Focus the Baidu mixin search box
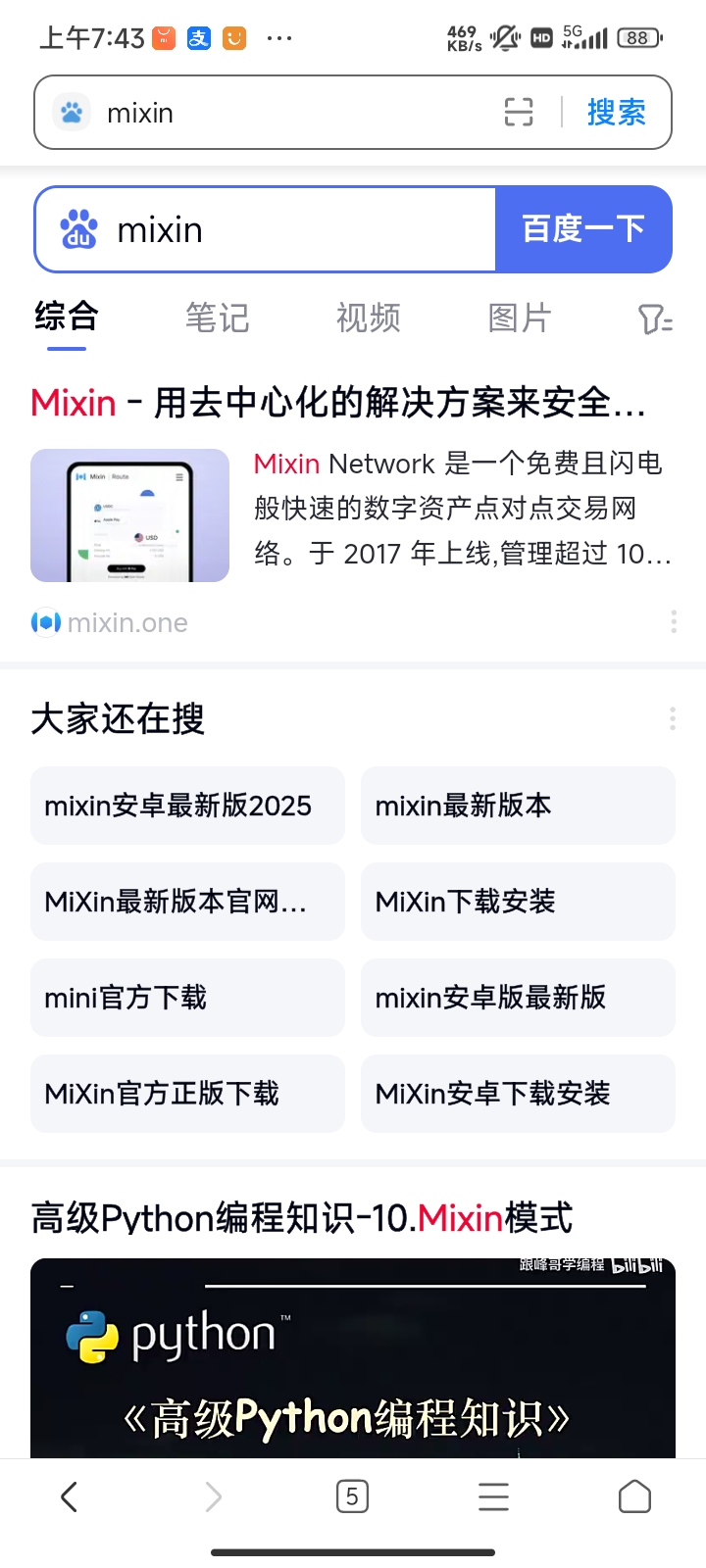Screen dimensions: 706x1568 click(294, 230)
